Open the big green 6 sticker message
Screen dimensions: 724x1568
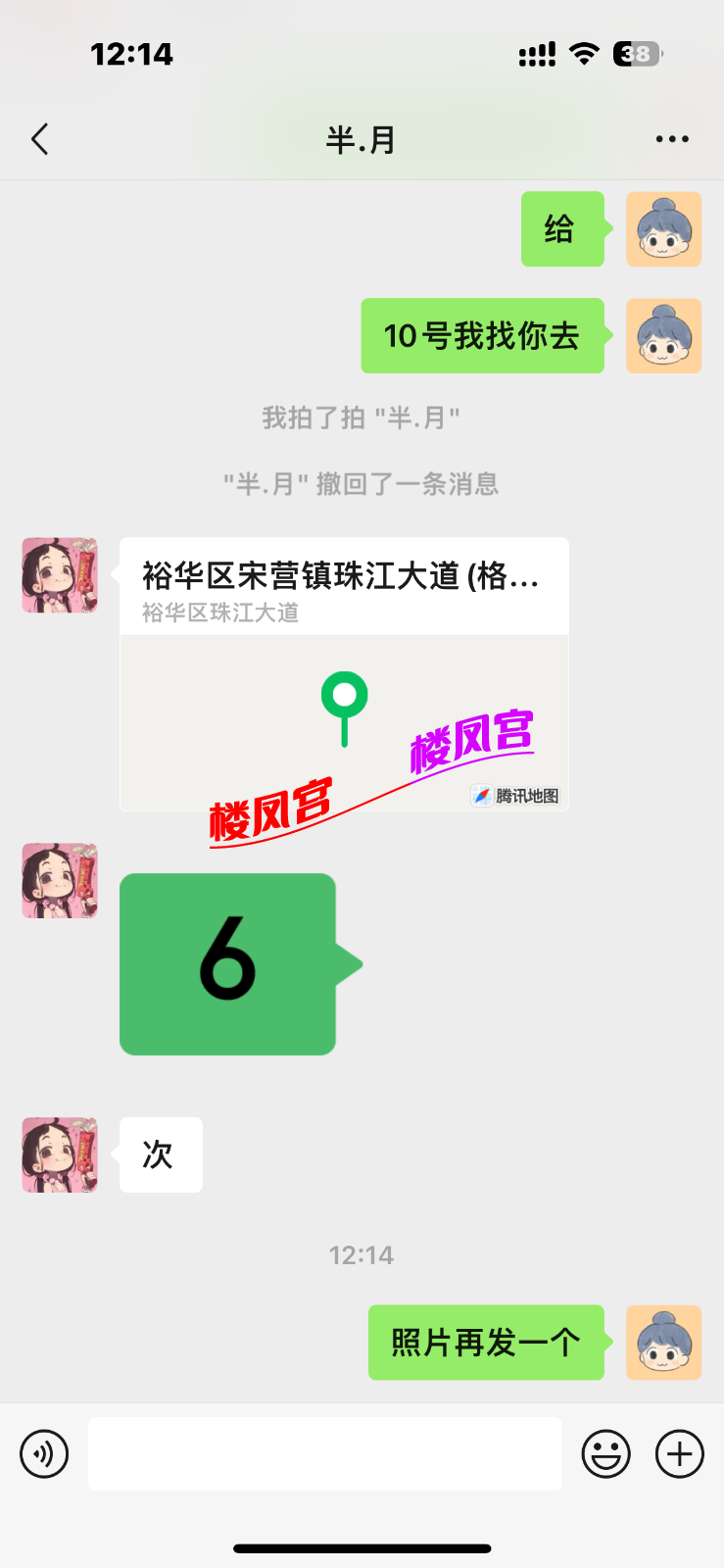point(228,963)
